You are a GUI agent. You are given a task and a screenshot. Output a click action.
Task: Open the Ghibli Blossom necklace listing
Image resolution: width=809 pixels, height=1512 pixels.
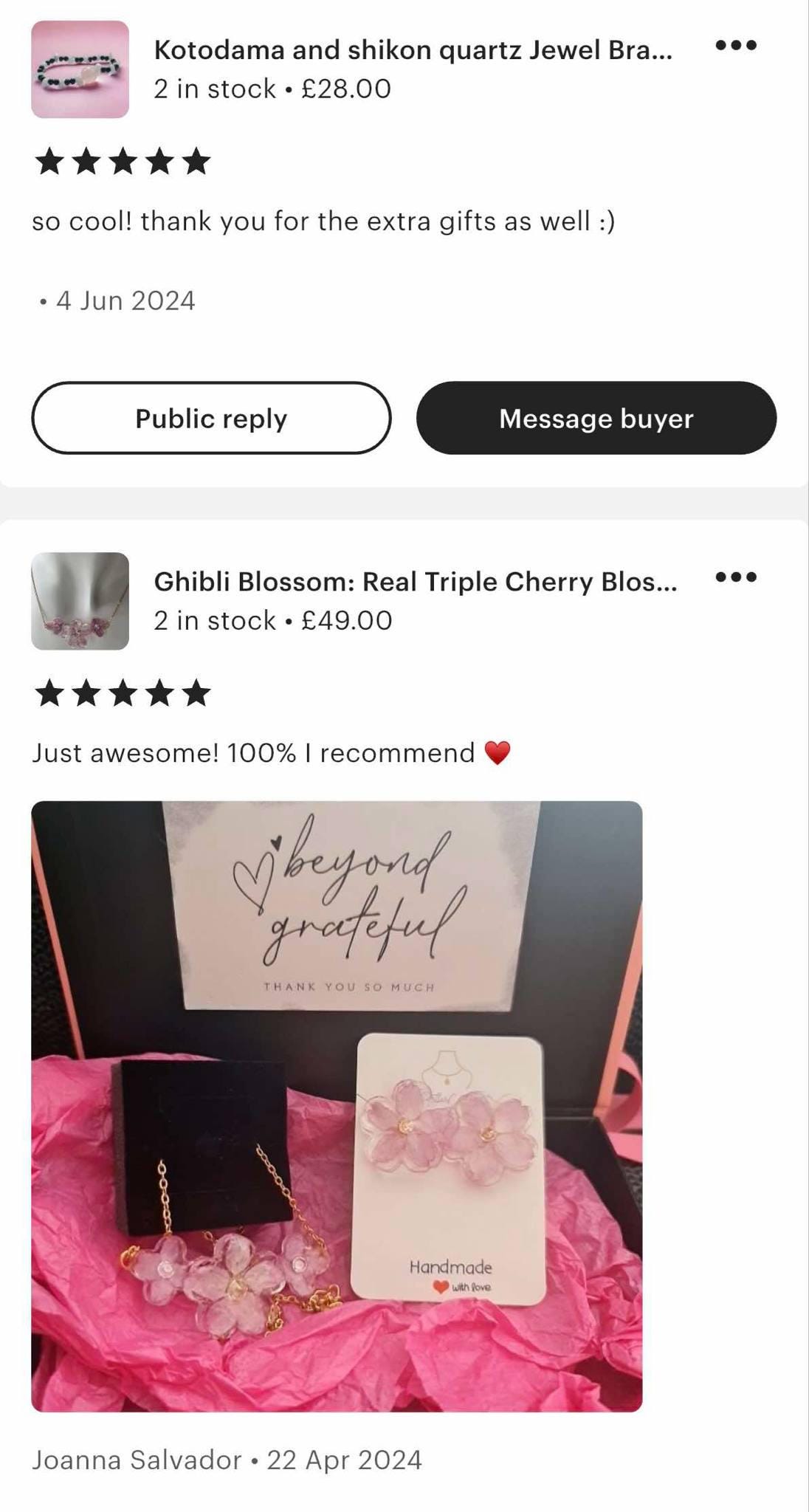414,582
